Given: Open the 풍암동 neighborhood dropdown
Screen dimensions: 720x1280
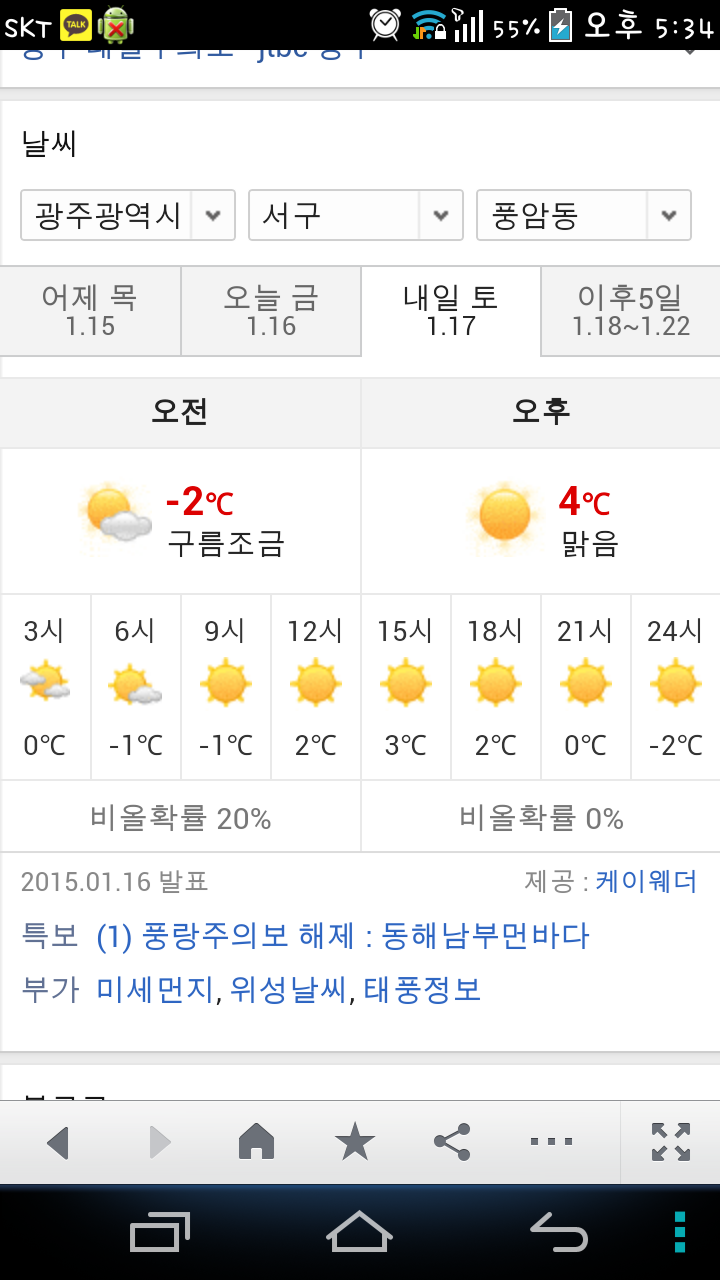Looking at the screenshot, I should point(583,215).
